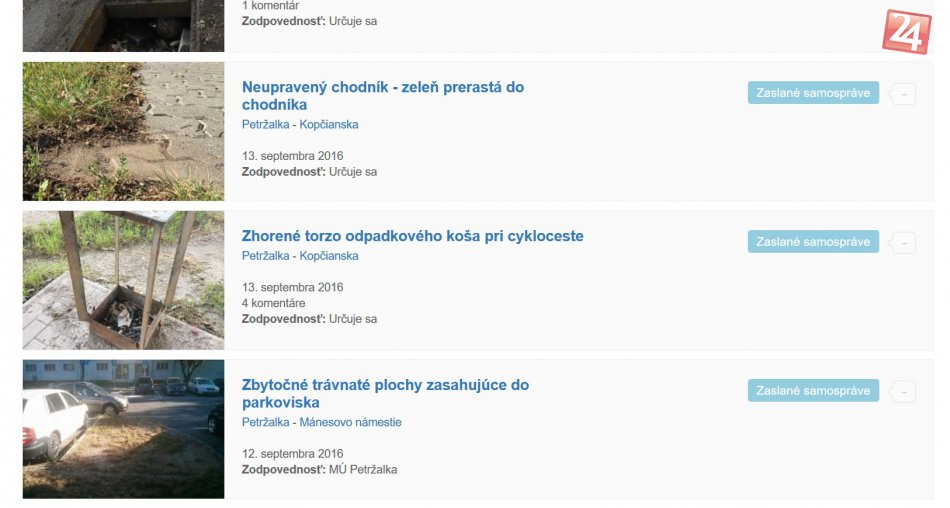Open the burnt trash bin photo thumbnail

click(123, 280)
